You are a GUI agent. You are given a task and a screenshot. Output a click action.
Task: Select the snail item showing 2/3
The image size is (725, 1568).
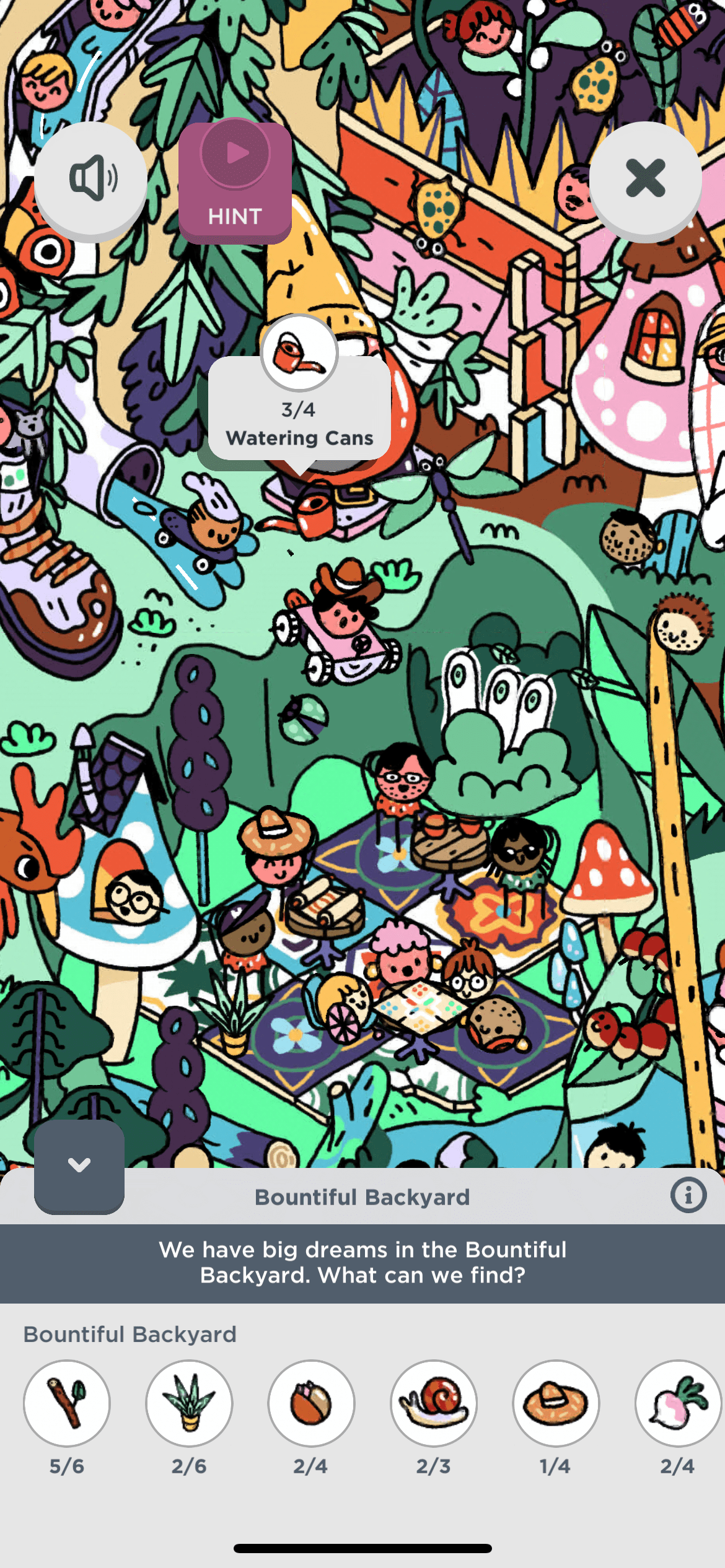pos(434,1403)
